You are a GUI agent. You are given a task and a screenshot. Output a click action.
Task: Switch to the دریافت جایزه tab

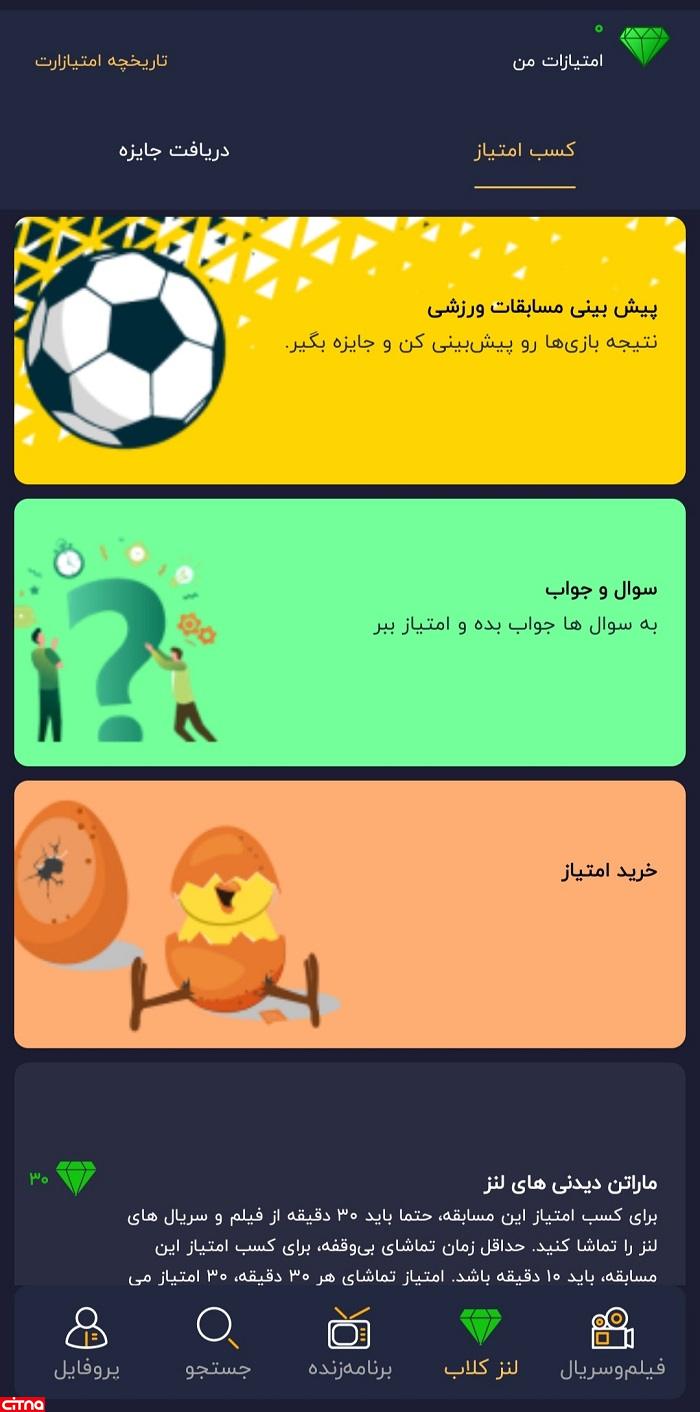click(175, 151)
